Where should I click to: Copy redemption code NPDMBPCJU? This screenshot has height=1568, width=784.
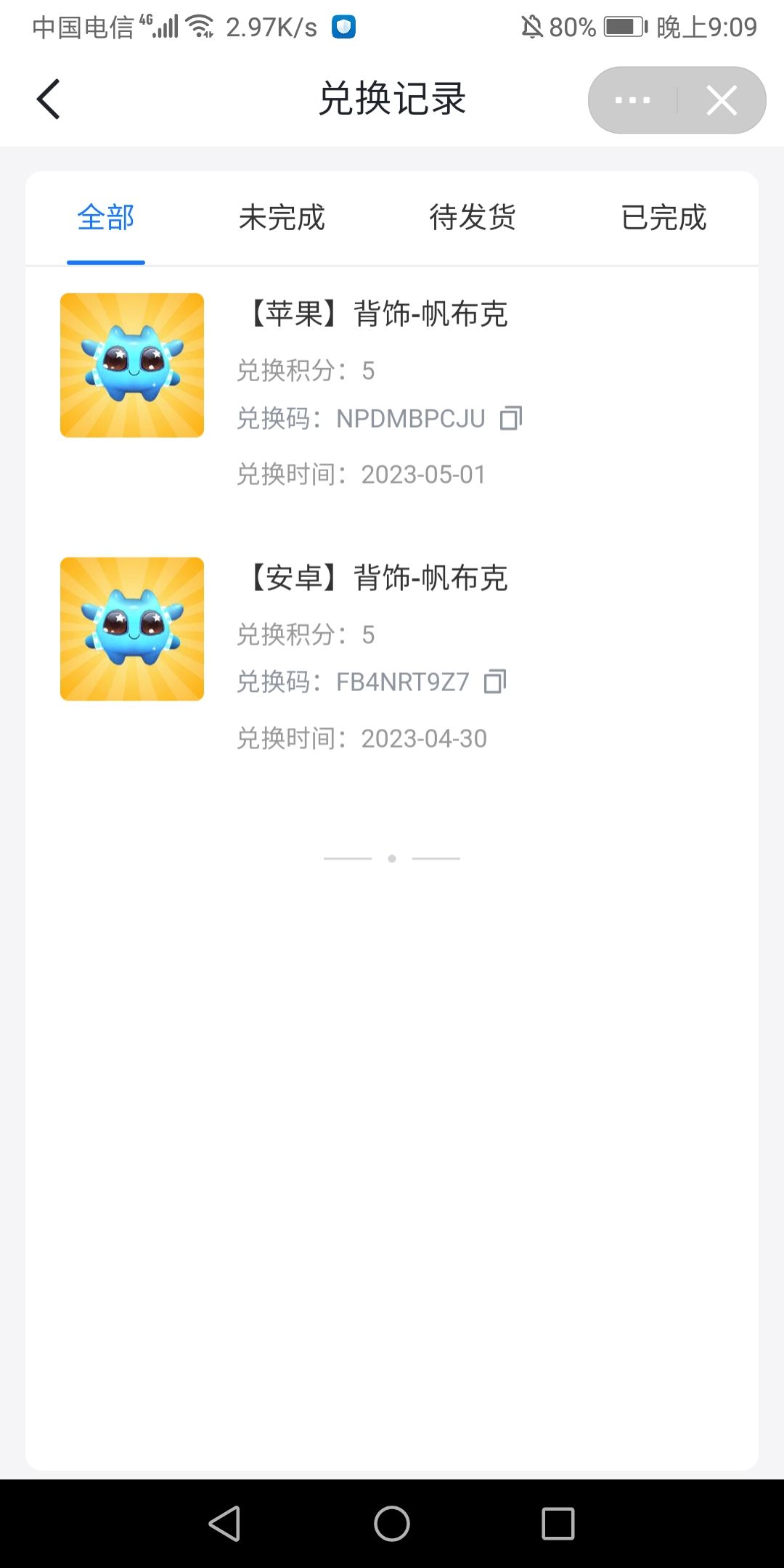pyautogui.click(x=511, y=418)
